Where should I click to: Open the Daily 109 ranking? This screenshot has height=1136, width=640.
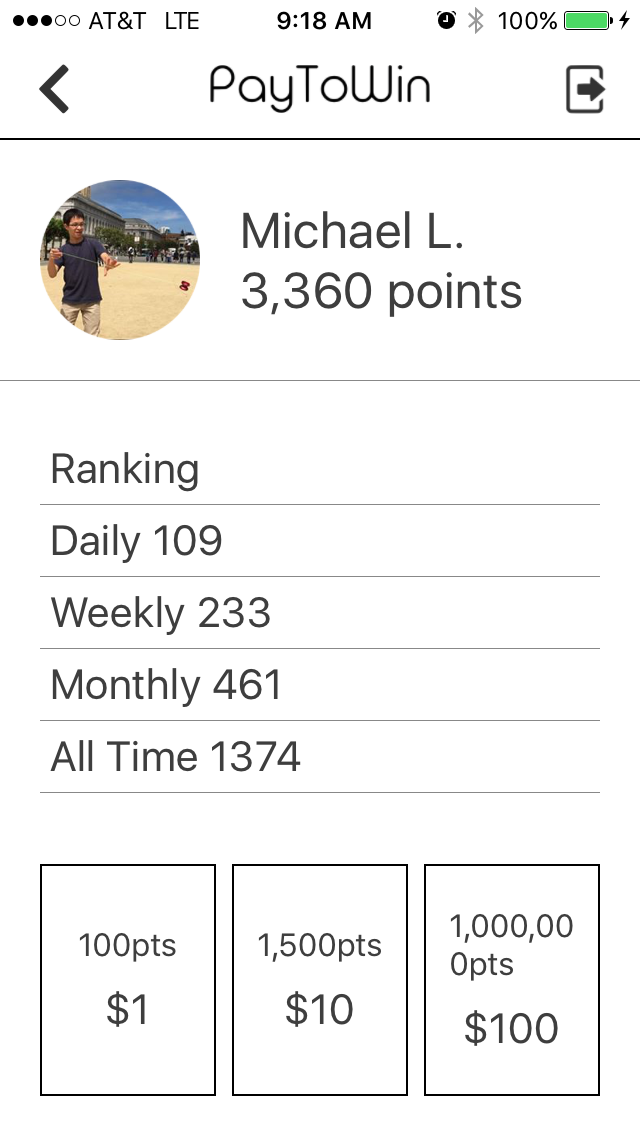[x=320, y=541]
